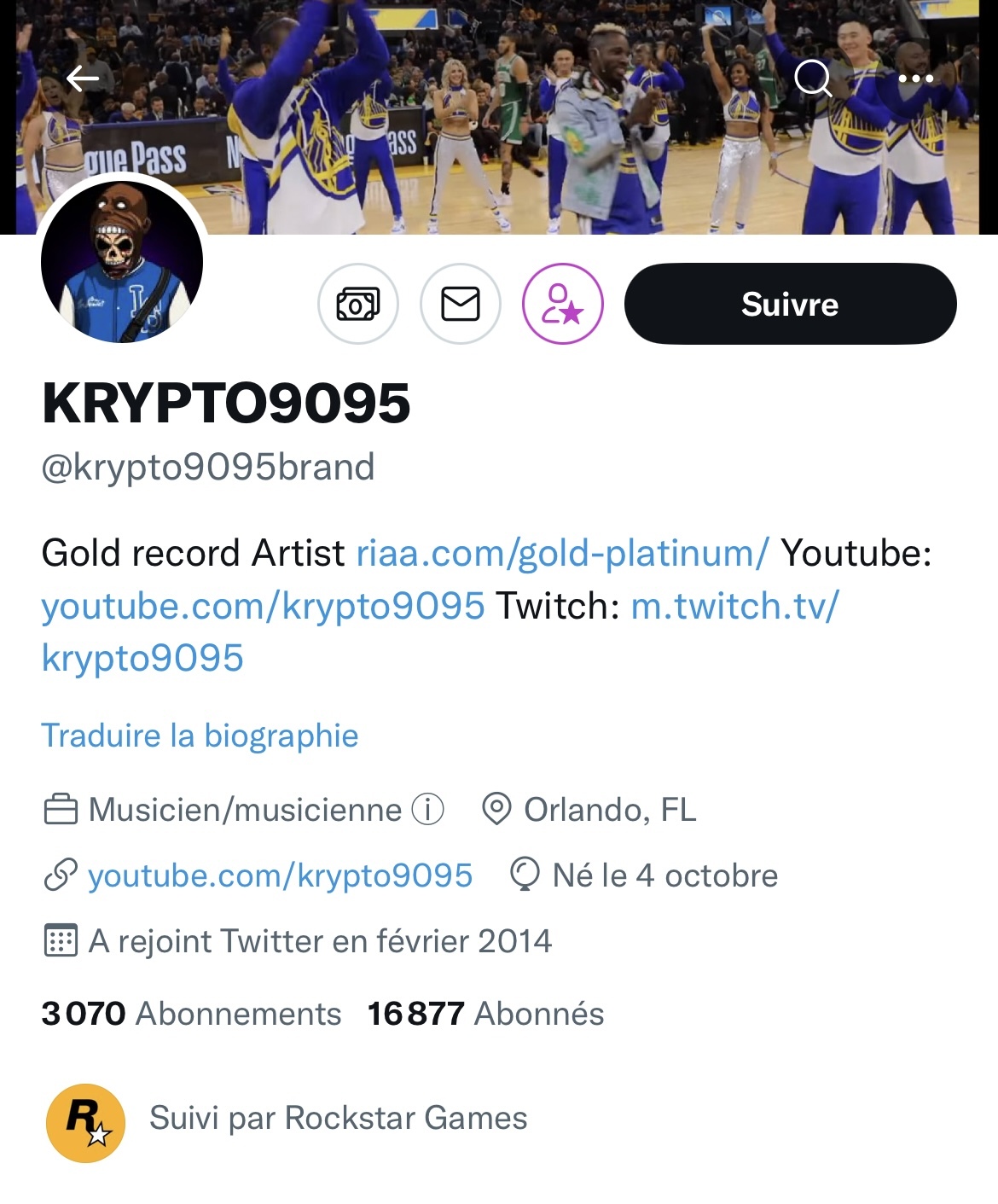
Task: Send a direct message via envelope icon
Action: pos(461,304)
